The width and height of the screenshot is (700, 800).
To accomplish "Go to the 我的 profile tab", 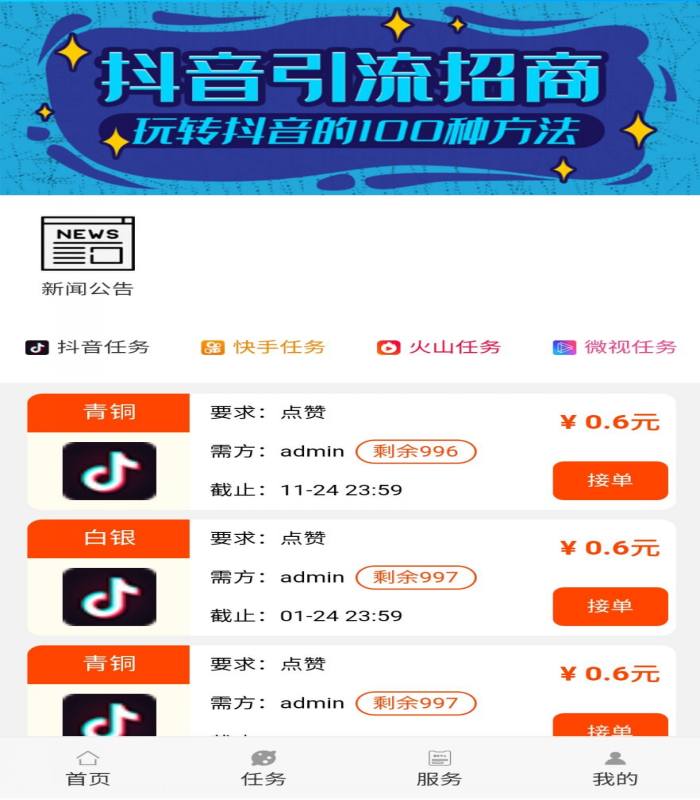I will [614, 768].
